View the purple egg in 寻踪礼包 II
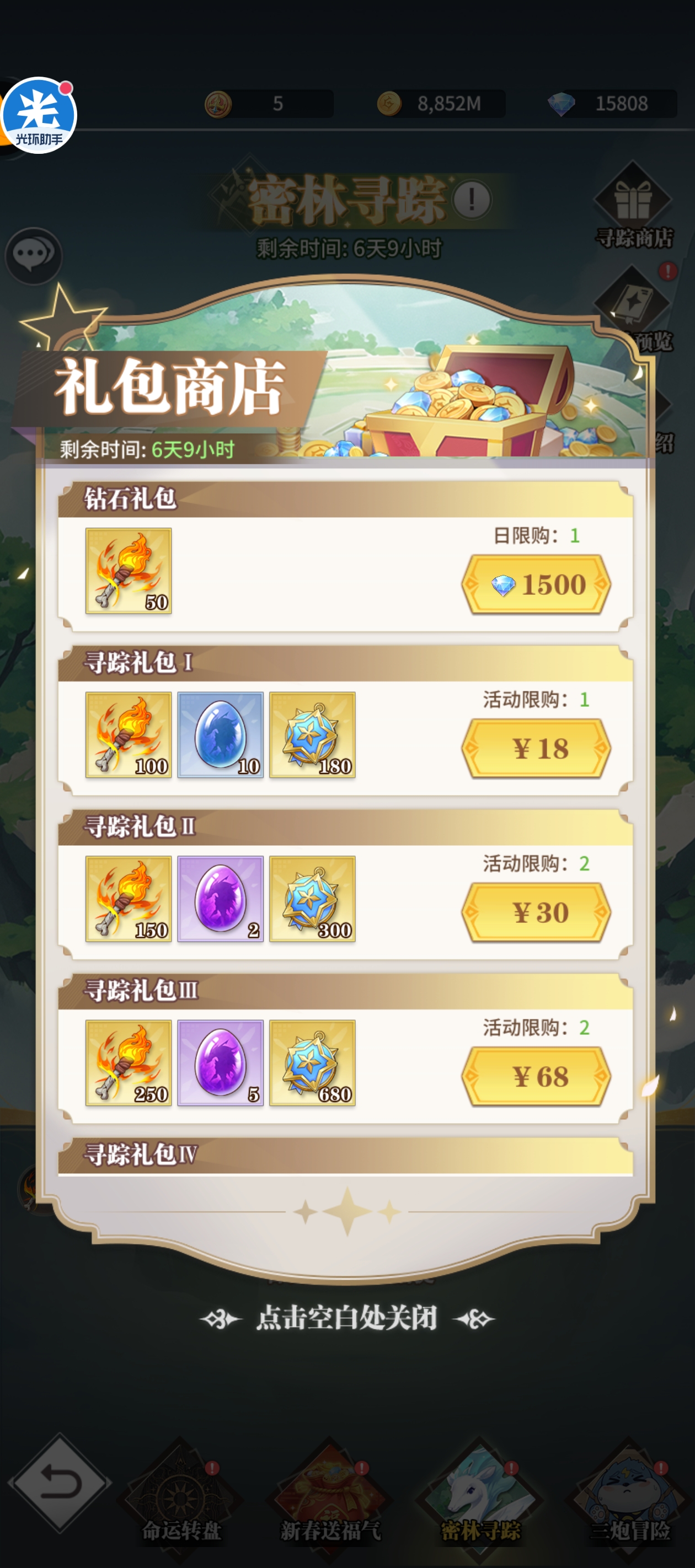695x1568 pixels. click(x=221, y=899)
